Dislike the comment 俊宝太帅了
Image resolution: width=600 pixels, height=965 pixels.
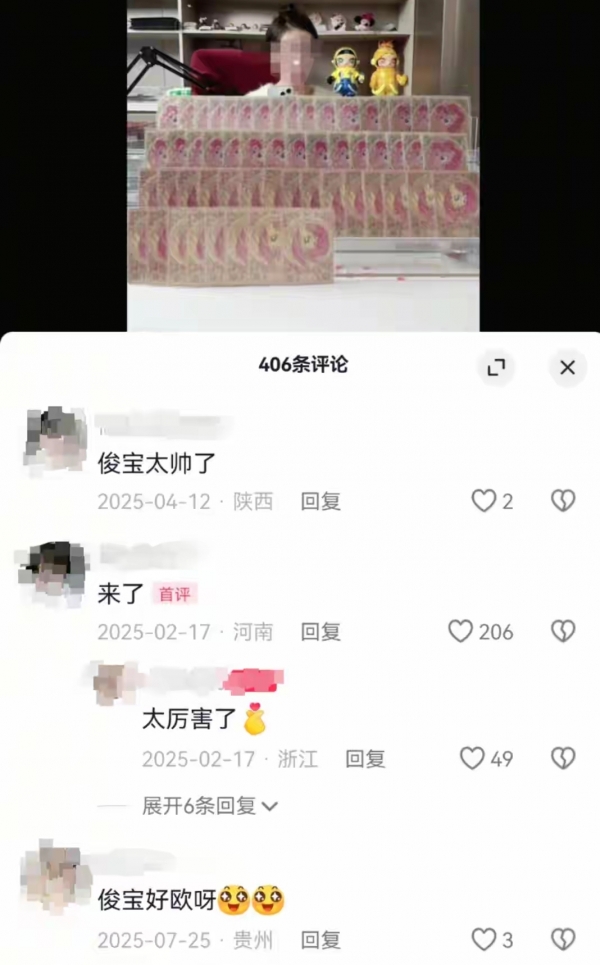click(x=563, y=501)
